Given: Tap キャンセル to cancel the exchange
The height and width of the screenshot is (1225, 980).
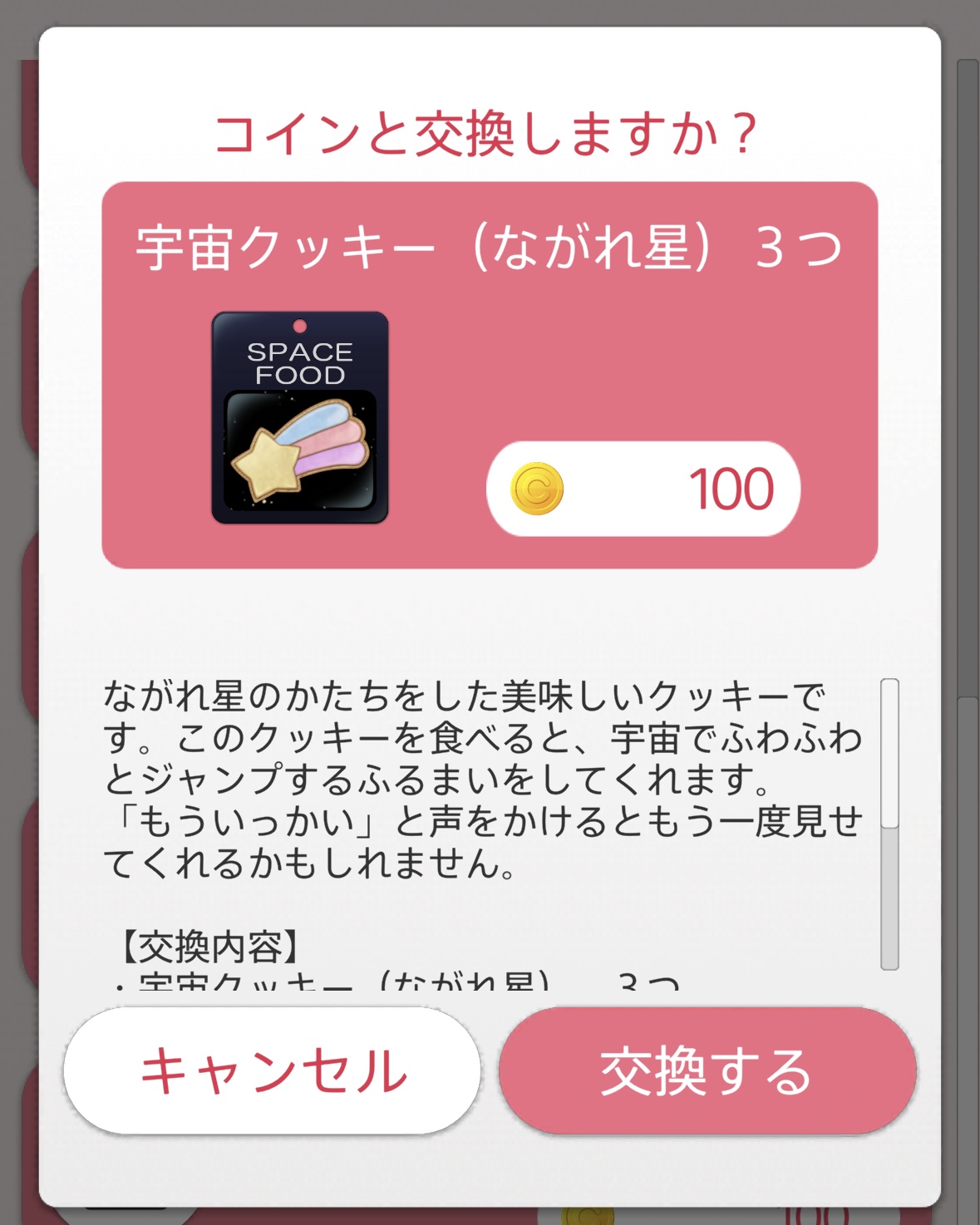Looking at the screenshot, I should point(273,1070).
